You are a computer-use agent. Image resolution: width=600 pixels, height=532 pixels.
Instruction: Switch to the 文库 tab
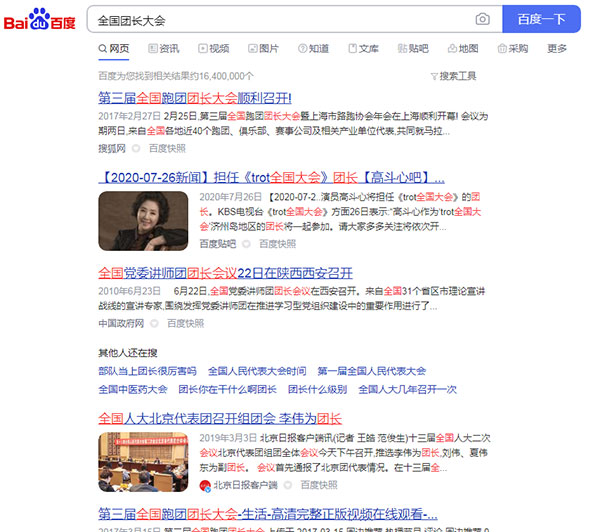click(362, 48)
